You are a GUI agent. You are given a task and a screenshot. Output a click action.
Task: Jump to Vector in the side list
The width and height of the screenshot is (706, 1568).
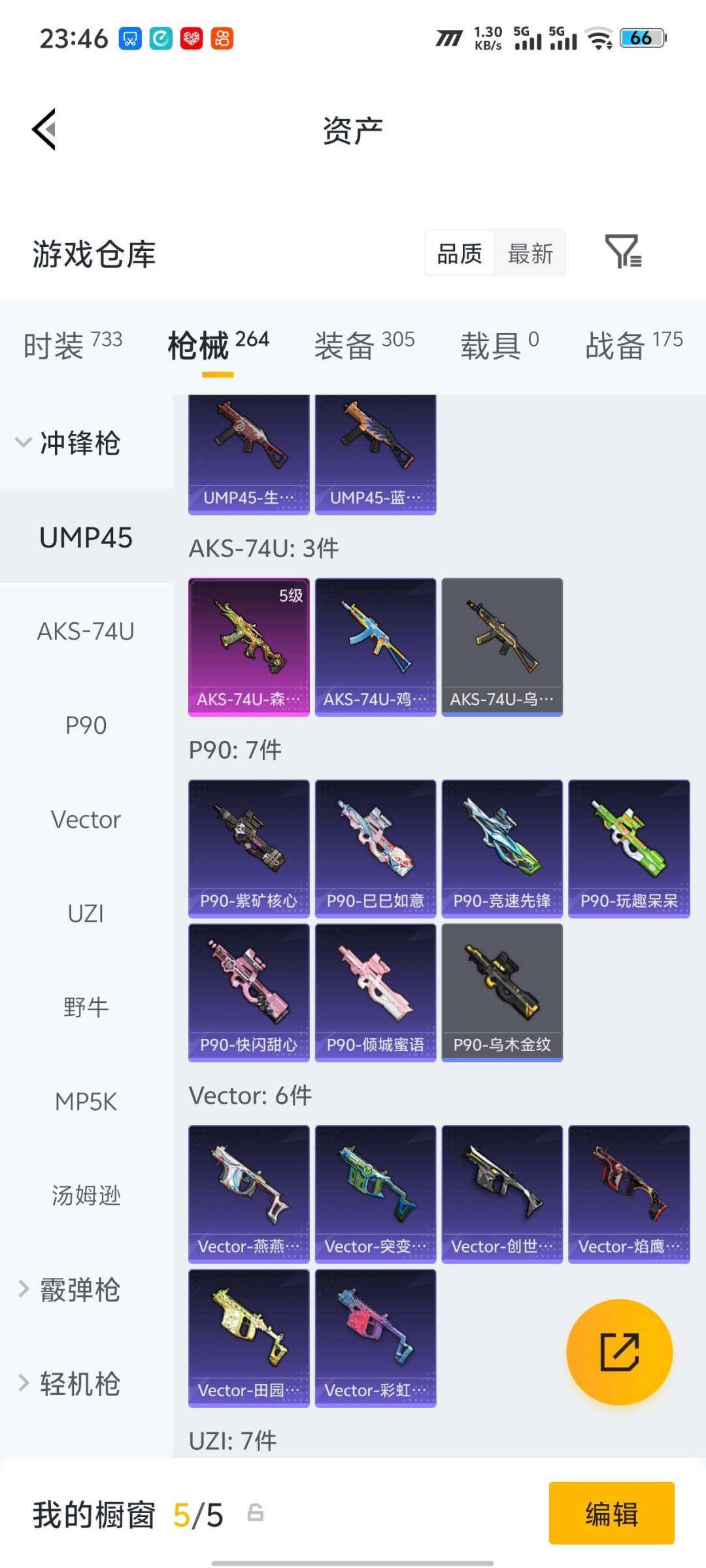click(86, 819)
